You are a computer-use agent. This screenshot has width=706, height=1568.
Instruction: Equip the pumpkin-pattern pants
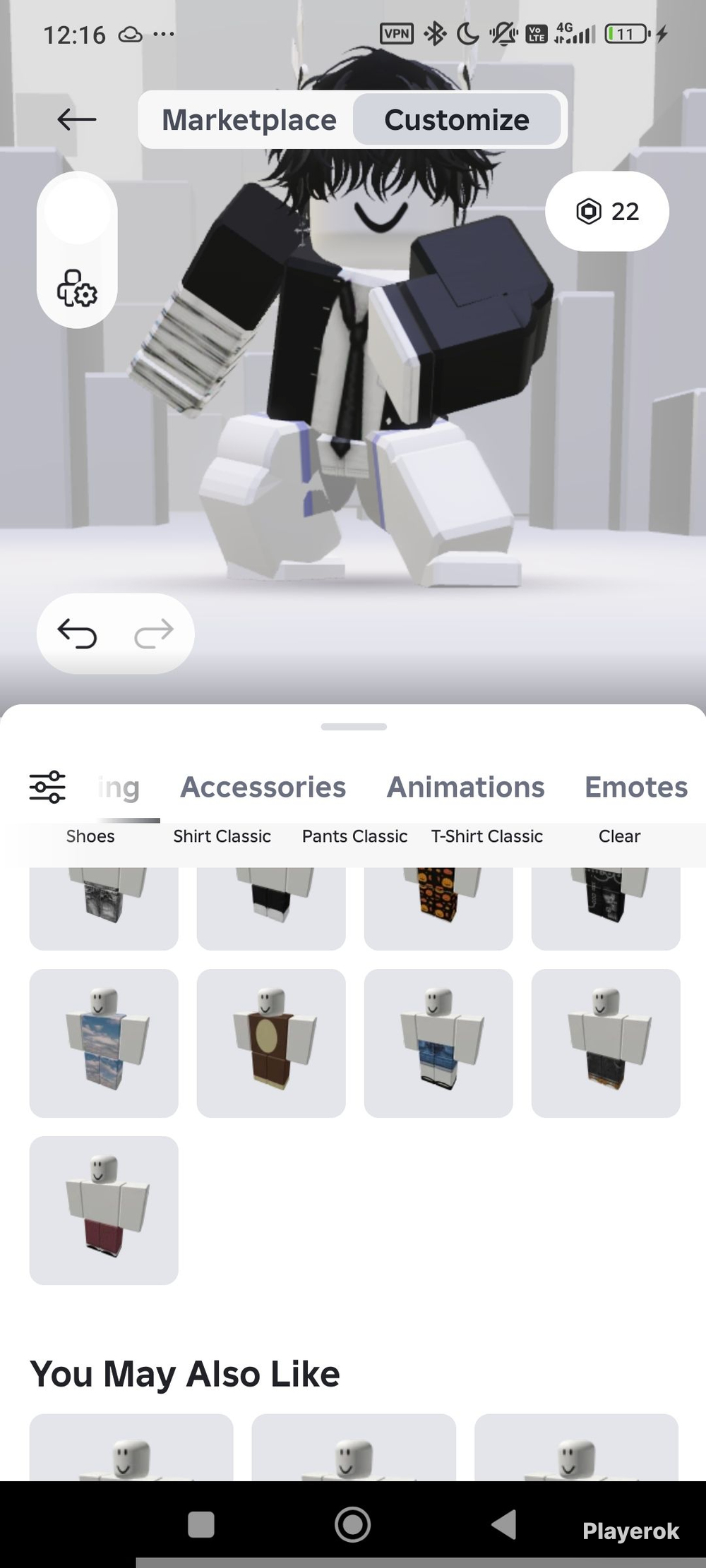pyautogui.click(x=438, y=907)
